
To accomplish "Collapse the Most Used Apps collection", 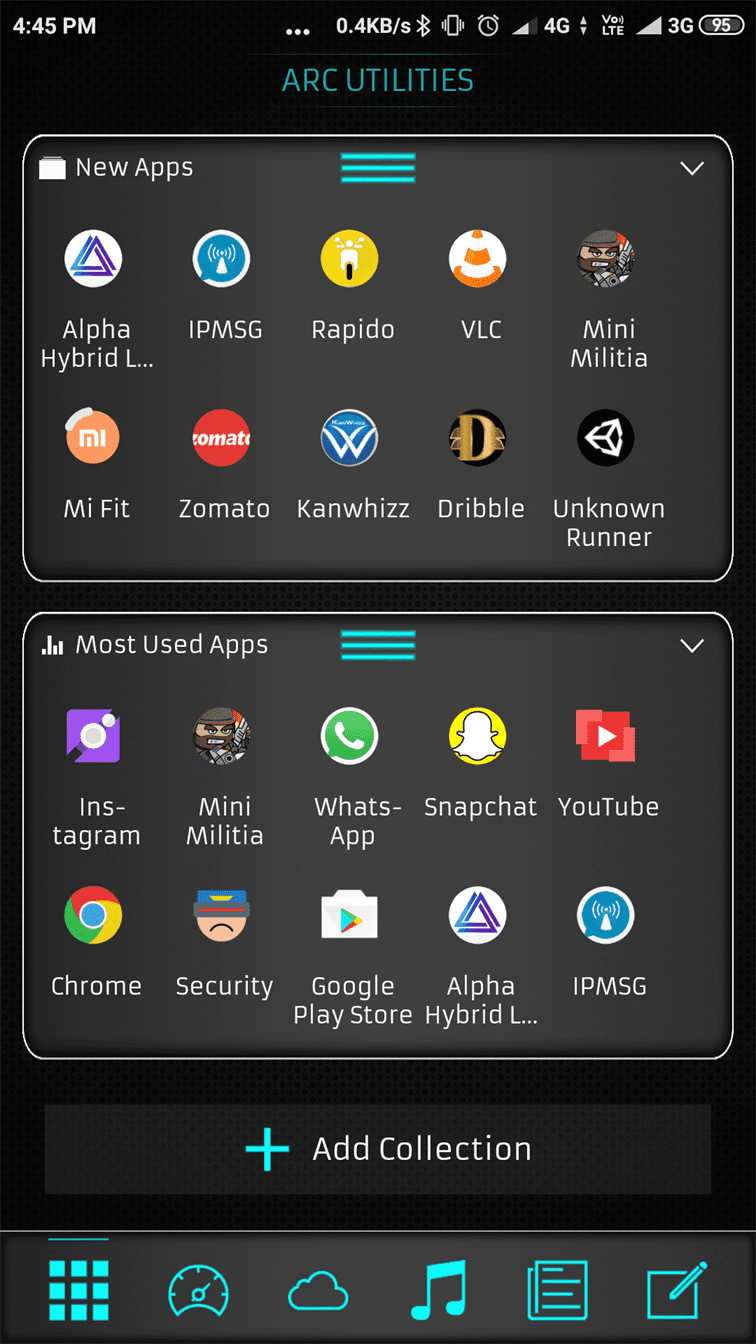I will 692,646.
